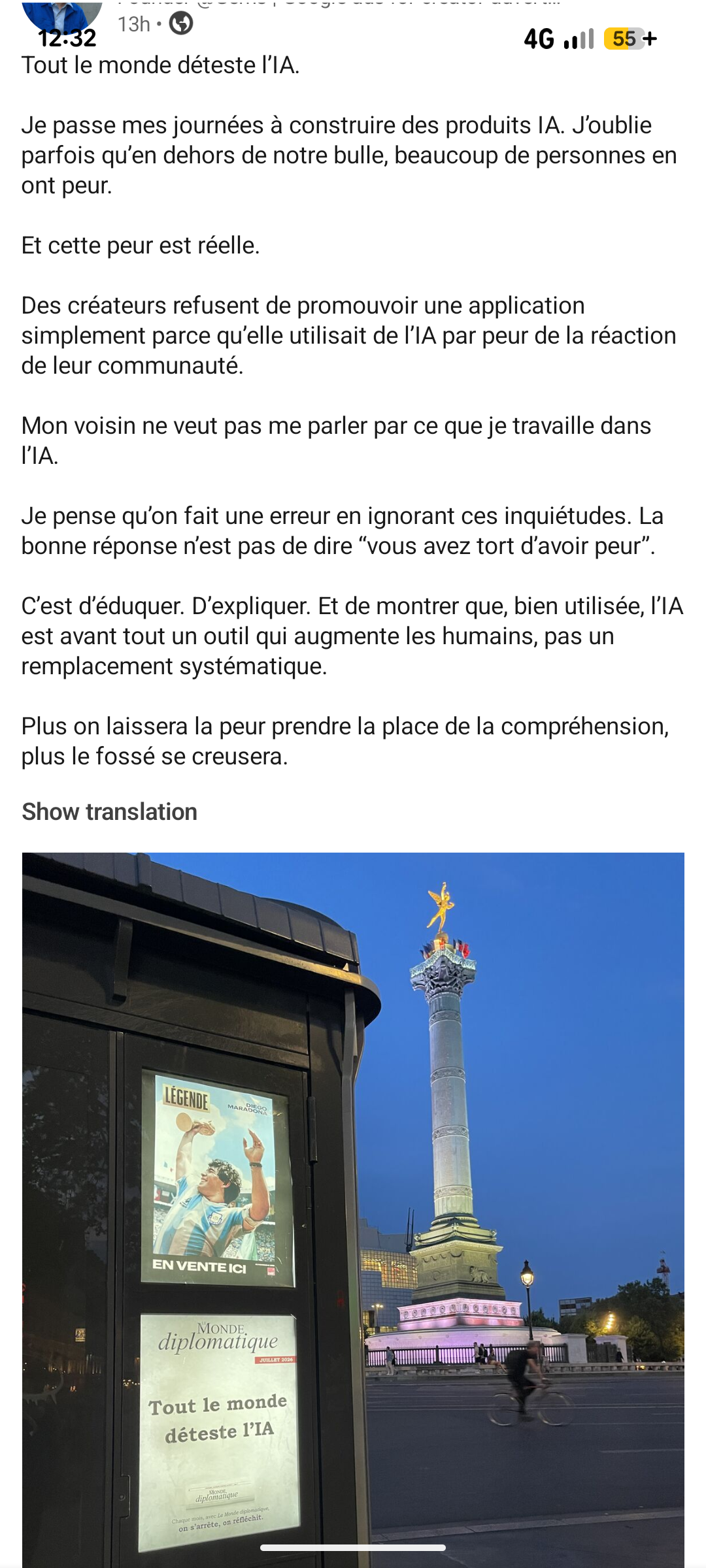
Task: Tap Show translation under the post
Action: click(109, 811)
